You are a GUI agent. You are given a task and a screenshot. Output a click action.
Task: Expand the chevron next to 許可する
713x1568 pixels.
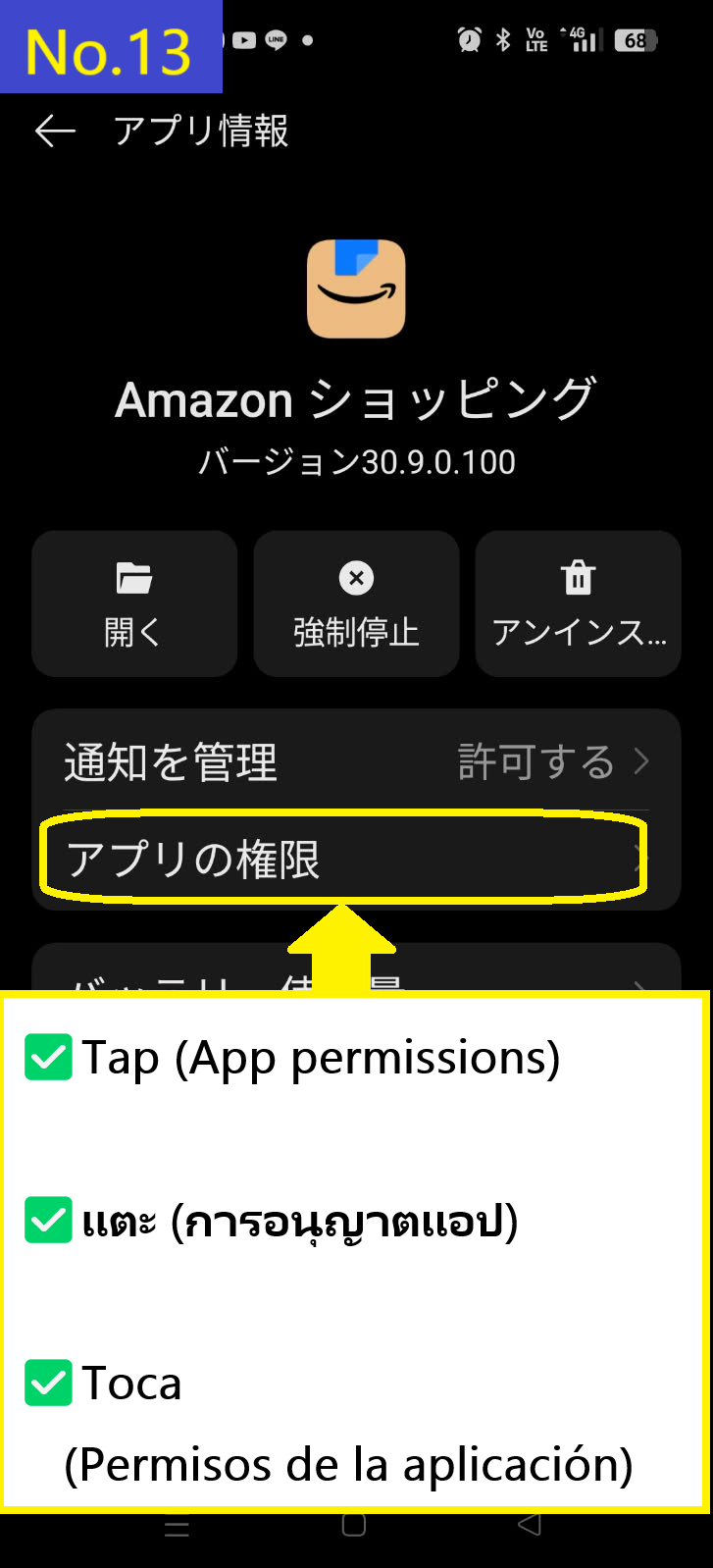point(641,761)
